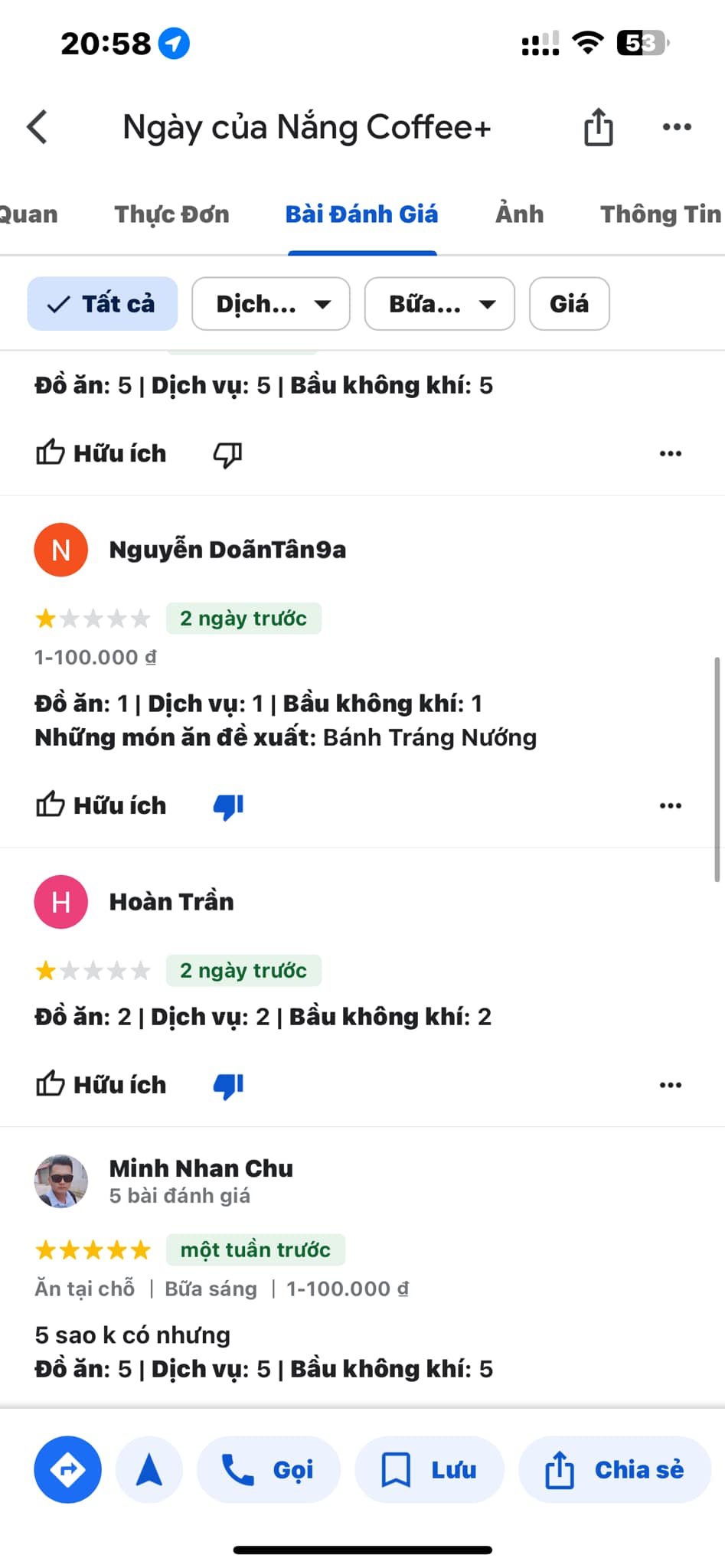Open the overflow menu in the header
The height and width of the screenshot is (1568, 725).
pos(677,127)
